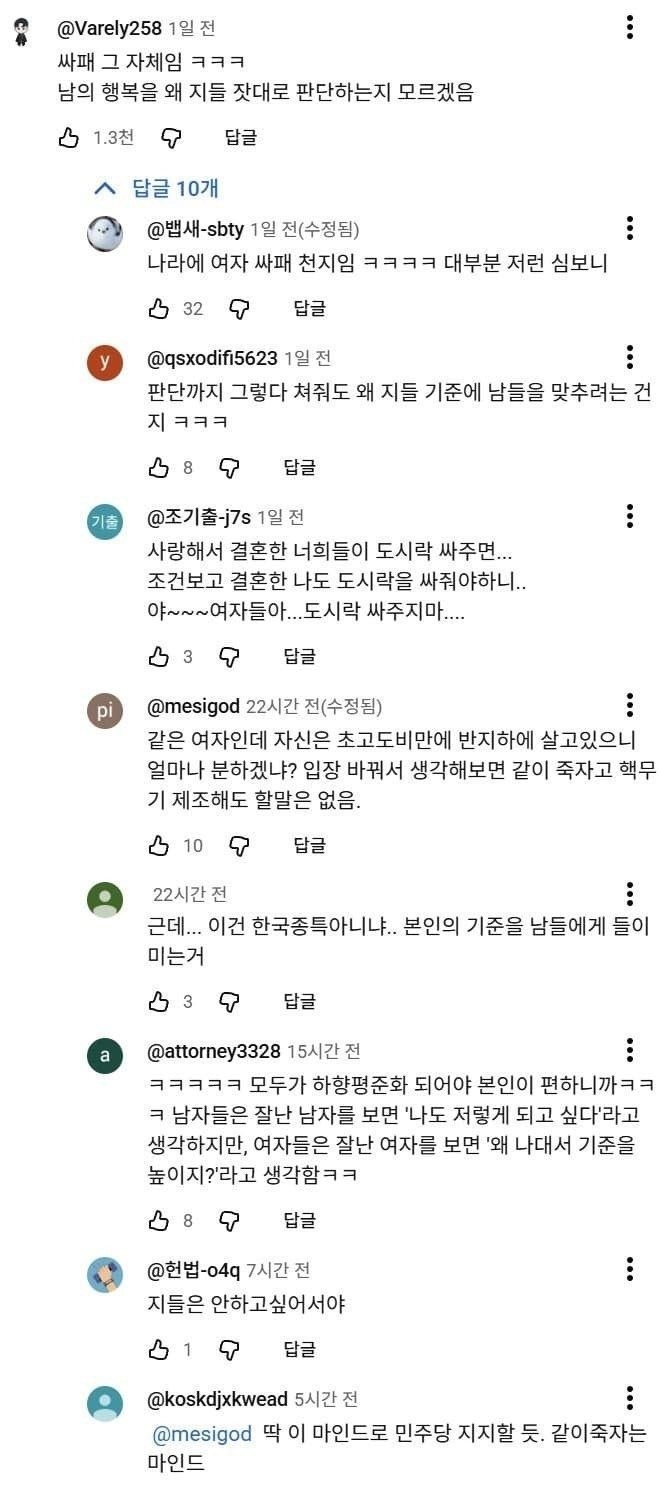The image size is (661, 1485).
Task: Like @뱁새-sbty's reply
Action: click(159, 308)
